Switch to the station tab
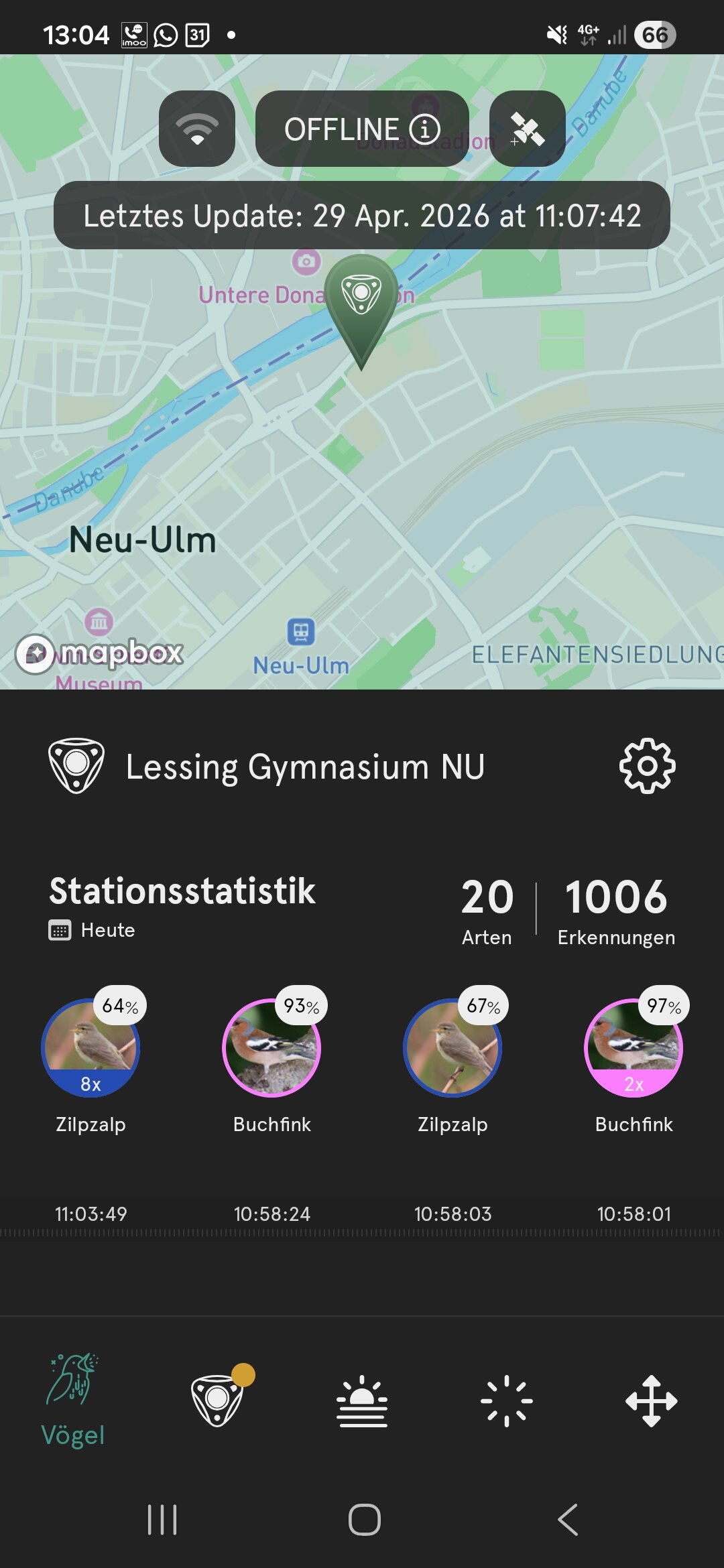This screenshot has width=724, height=1568. (x=217, y=1399)
